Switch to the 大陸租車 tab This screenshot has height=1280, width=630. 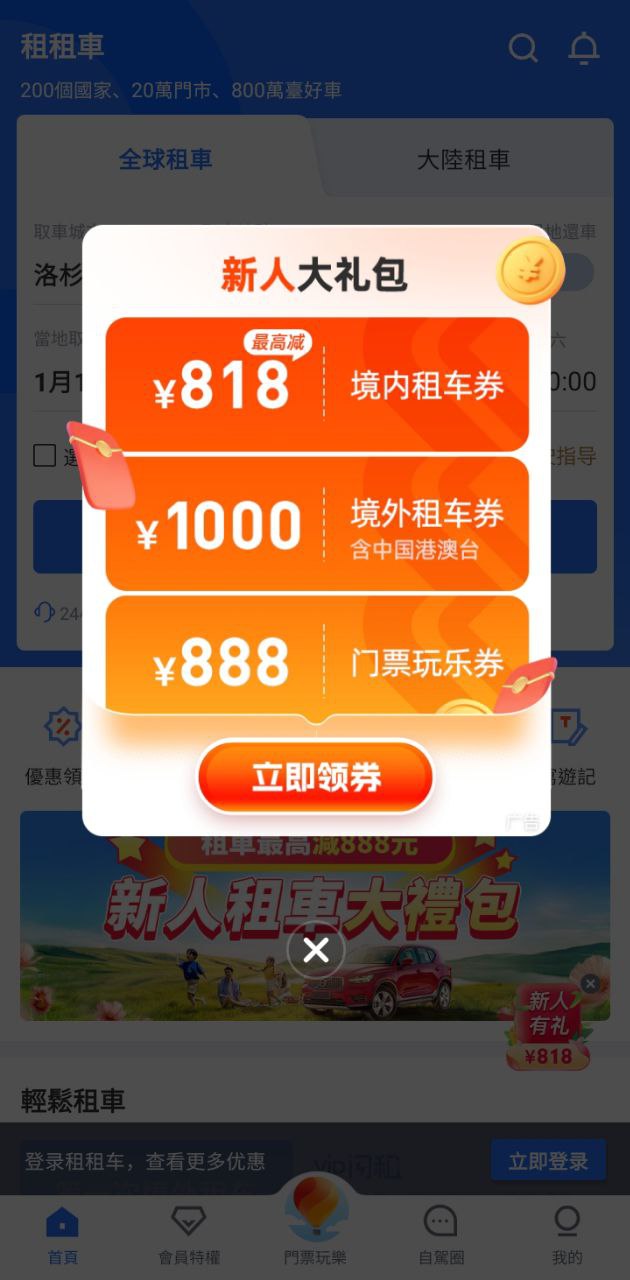coord(463,159)
